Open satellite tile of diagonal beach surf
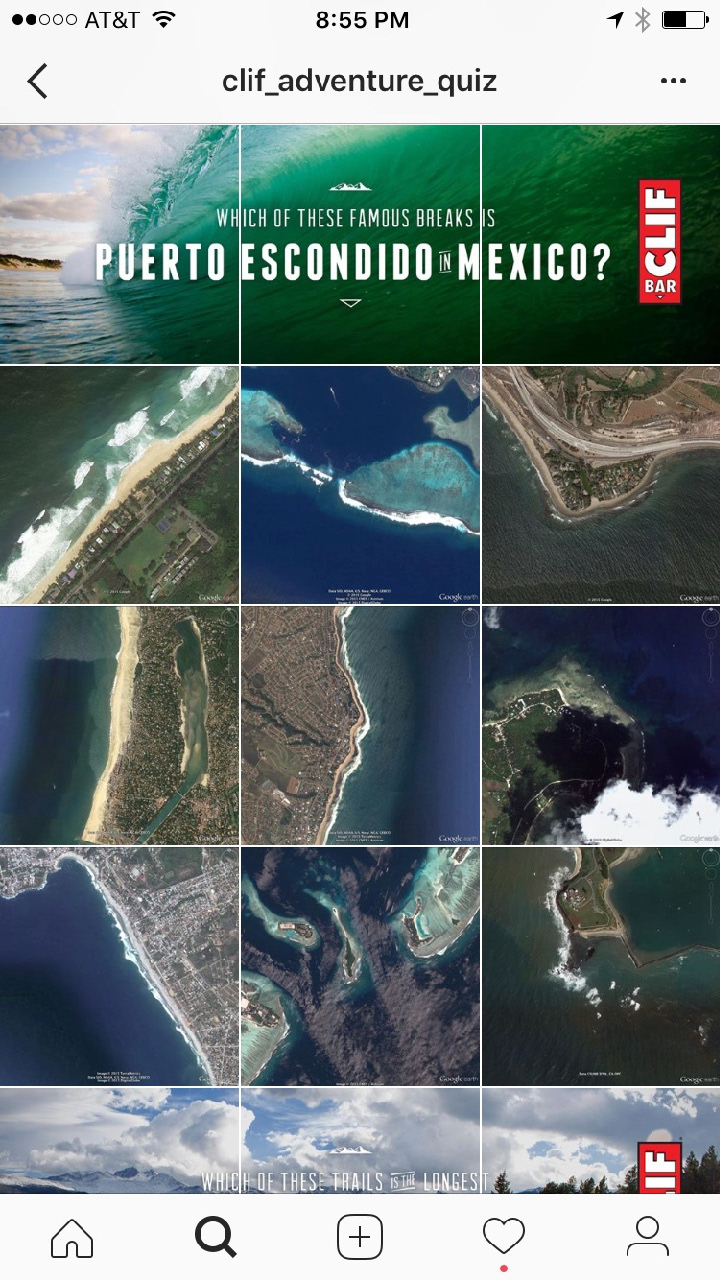This screenshot has height=1280, width=720. click(119, 485)
